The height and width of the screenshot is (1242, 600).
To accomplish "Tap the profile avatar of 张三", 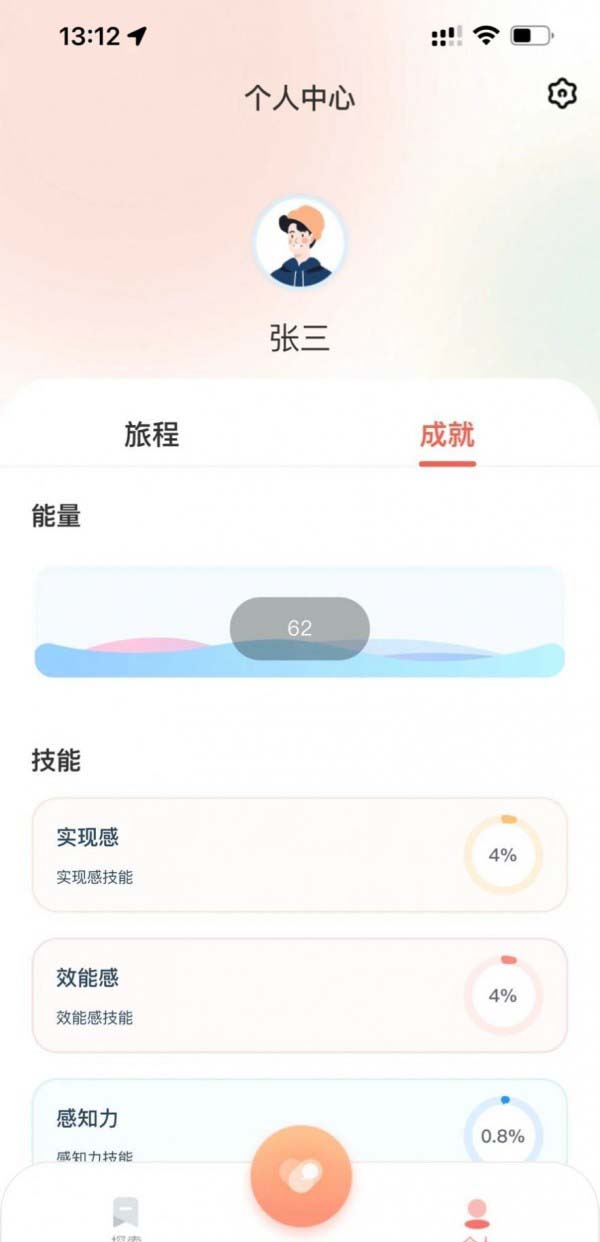I will (300, 243).
